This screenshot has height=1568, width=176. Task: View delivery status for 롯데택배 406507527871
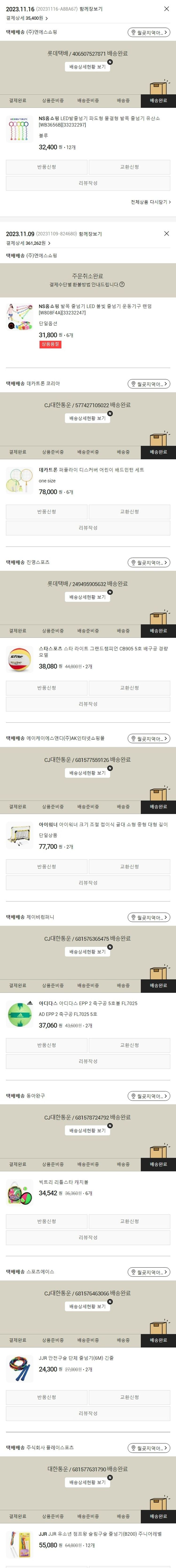coord(87,67)
